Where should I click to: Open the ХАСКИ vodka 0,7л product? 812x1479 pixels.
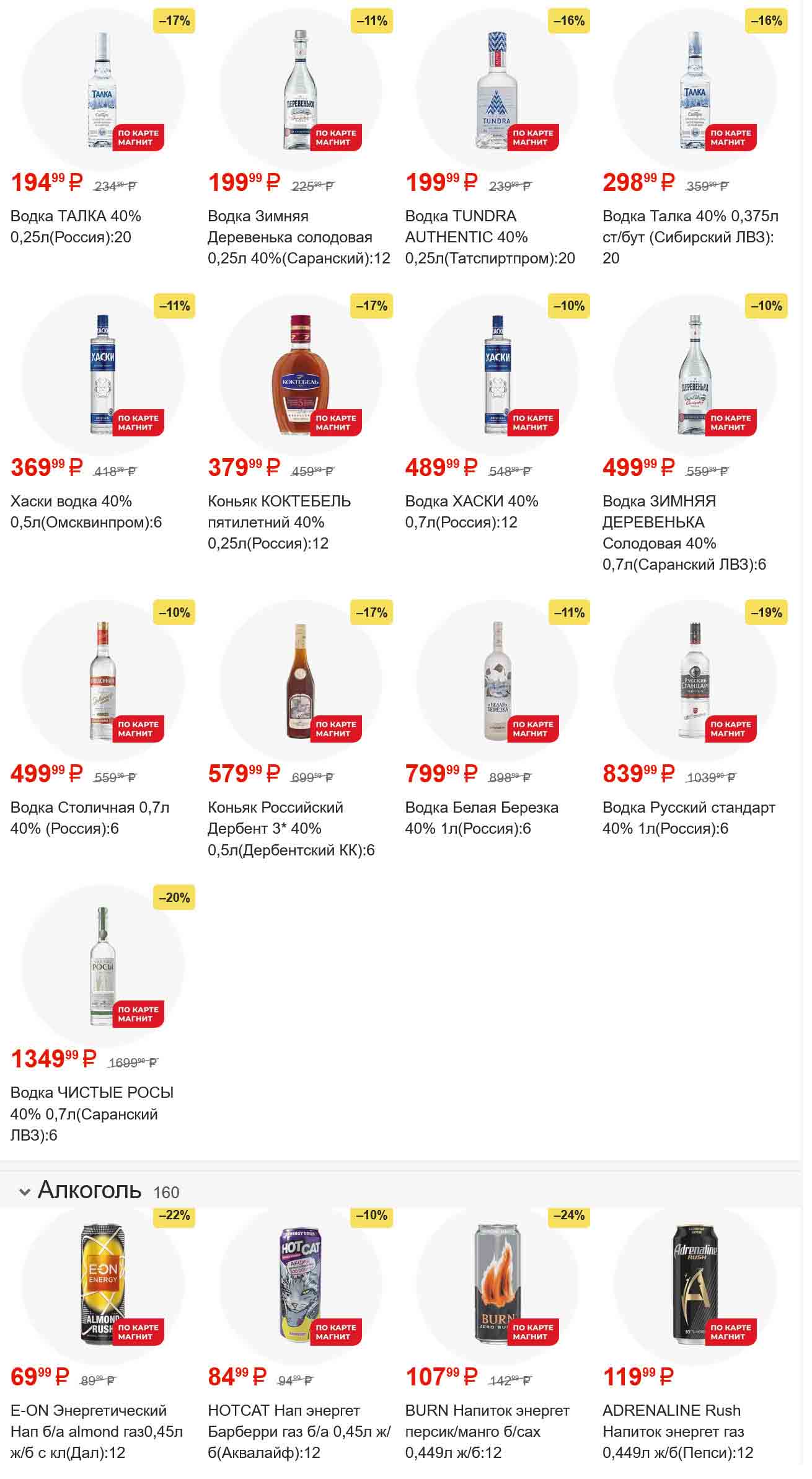coord(497,375)
